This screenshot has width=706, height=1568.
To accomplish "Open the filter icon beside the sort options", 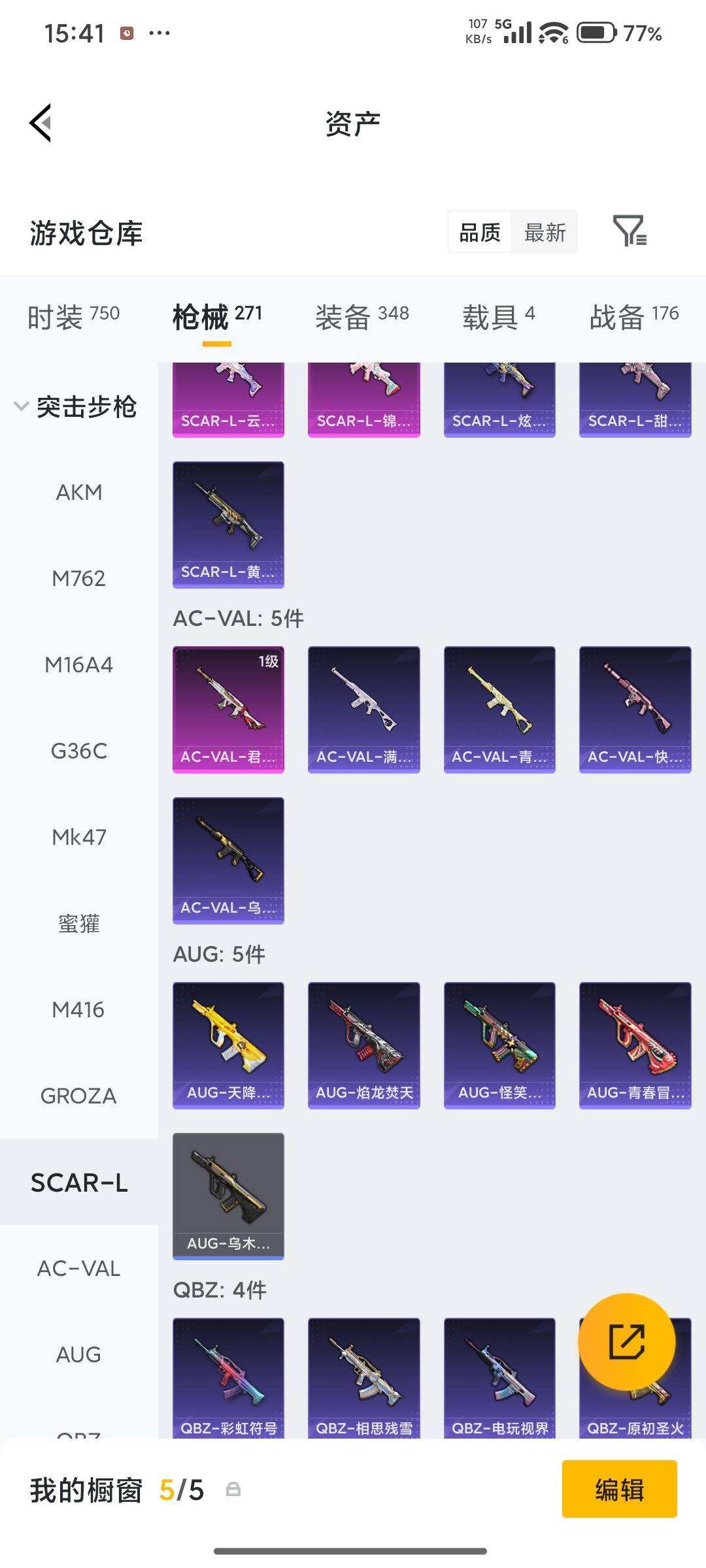I will pyautogui.click(x=630, y=231).
